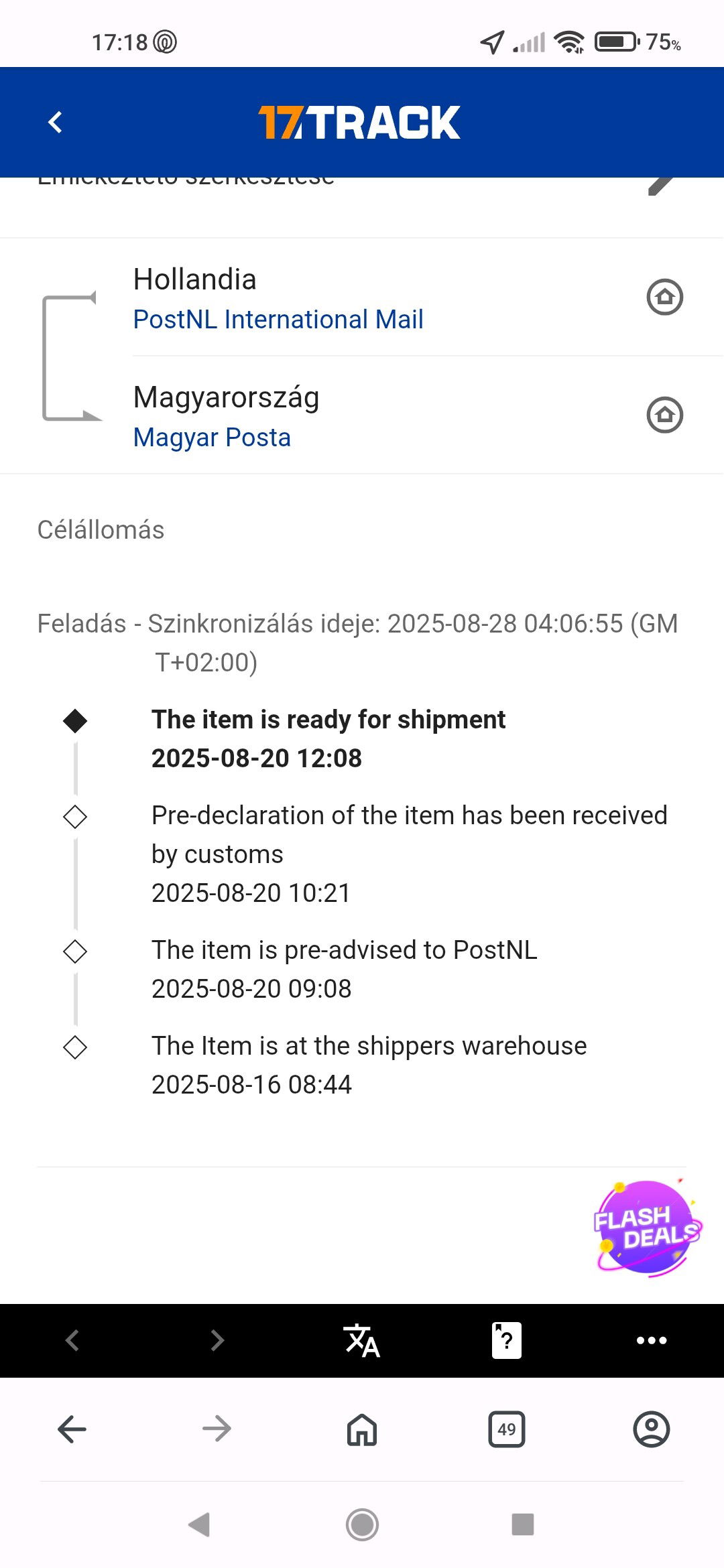Open the Magyar Posta carrier link
This screenshot has width=724, height=1568.
(x=212, y=438)
